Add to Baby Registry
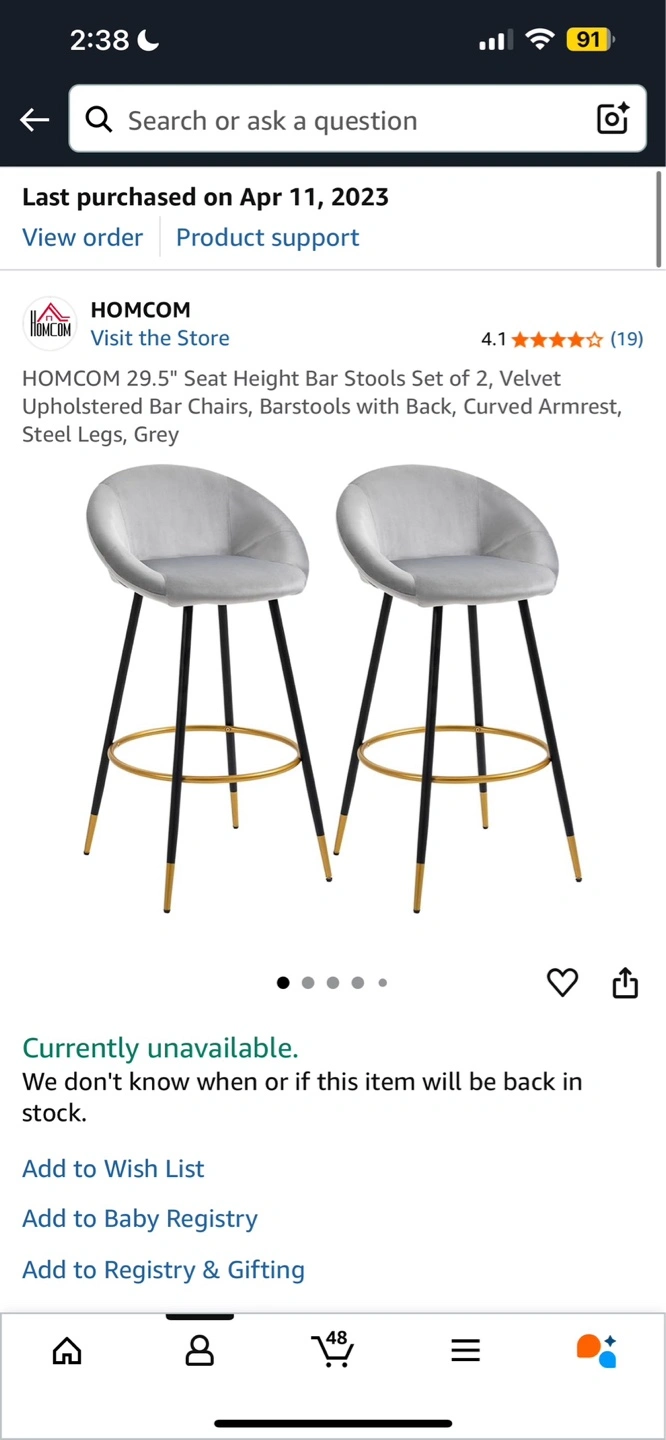The width and height of the screenshot is (666, 1440). (x=140, y=1219)
